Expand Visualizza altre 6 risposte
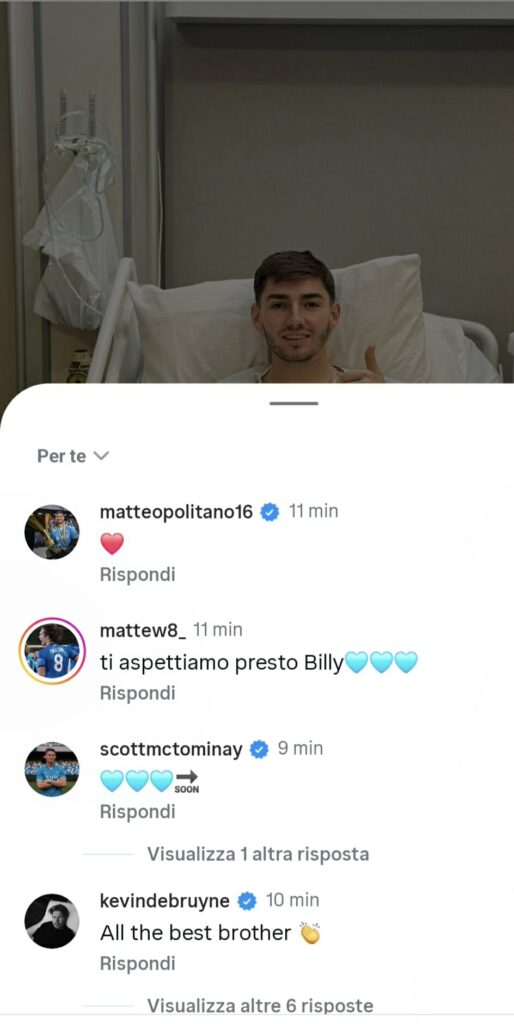The height and width of the screenshot is (1024, 514). point(260,1005)
